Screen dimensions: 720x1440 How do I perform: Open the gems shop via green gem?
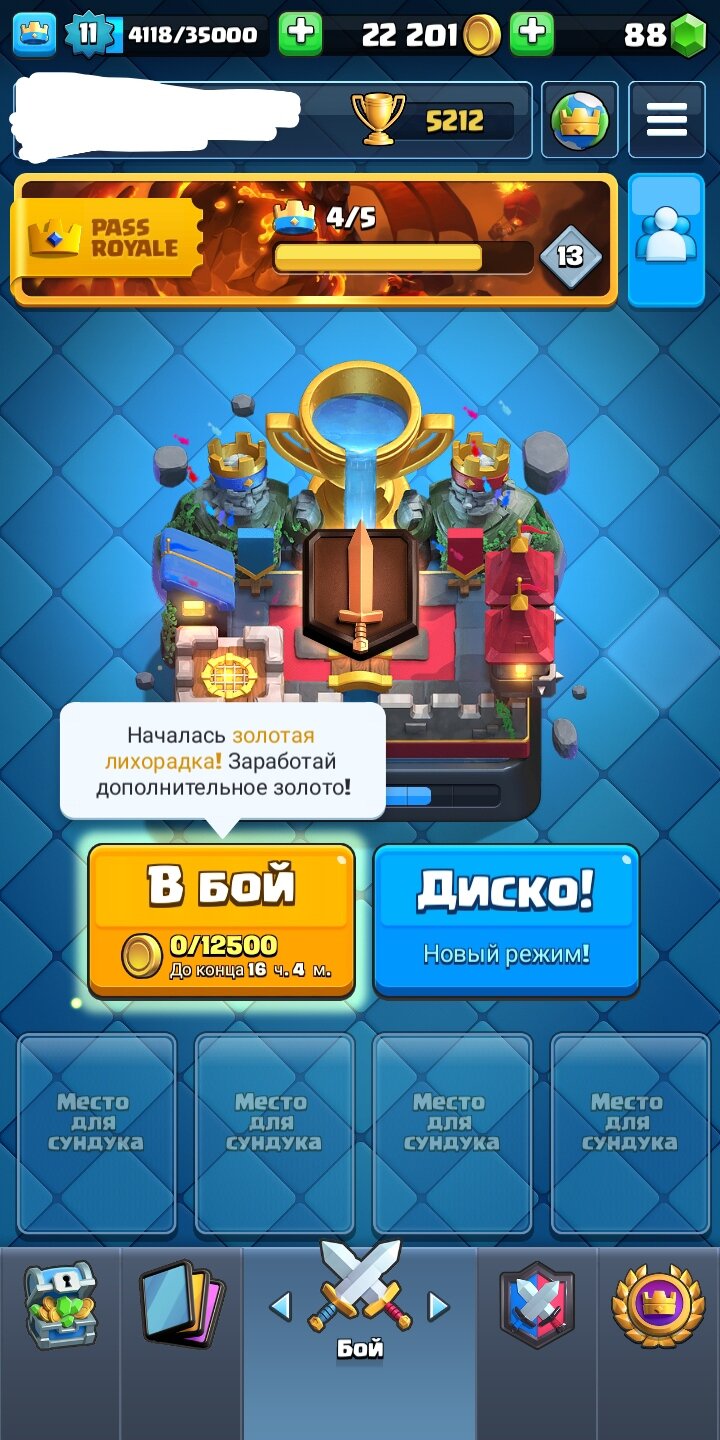pos(688,36)
